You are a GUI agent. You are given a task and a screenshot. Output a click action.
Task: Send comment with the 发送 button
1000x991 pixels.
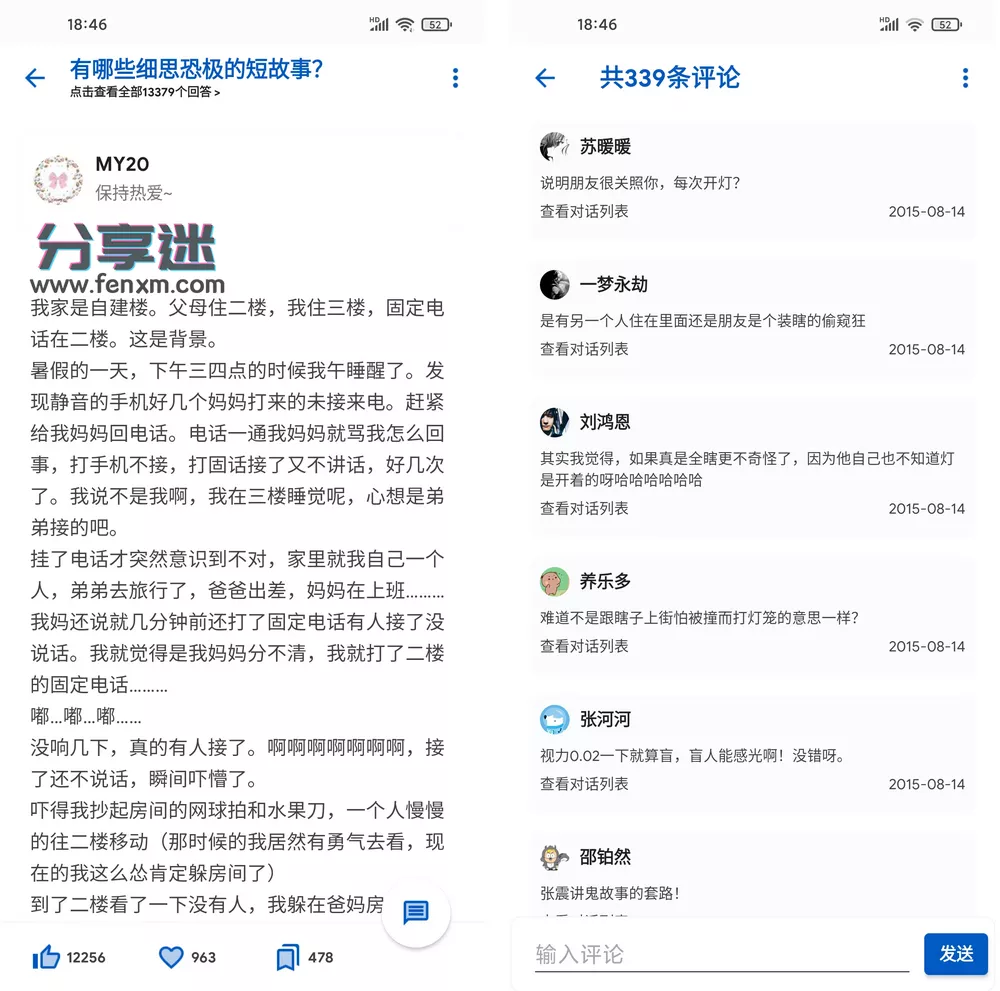pos(955,954)
